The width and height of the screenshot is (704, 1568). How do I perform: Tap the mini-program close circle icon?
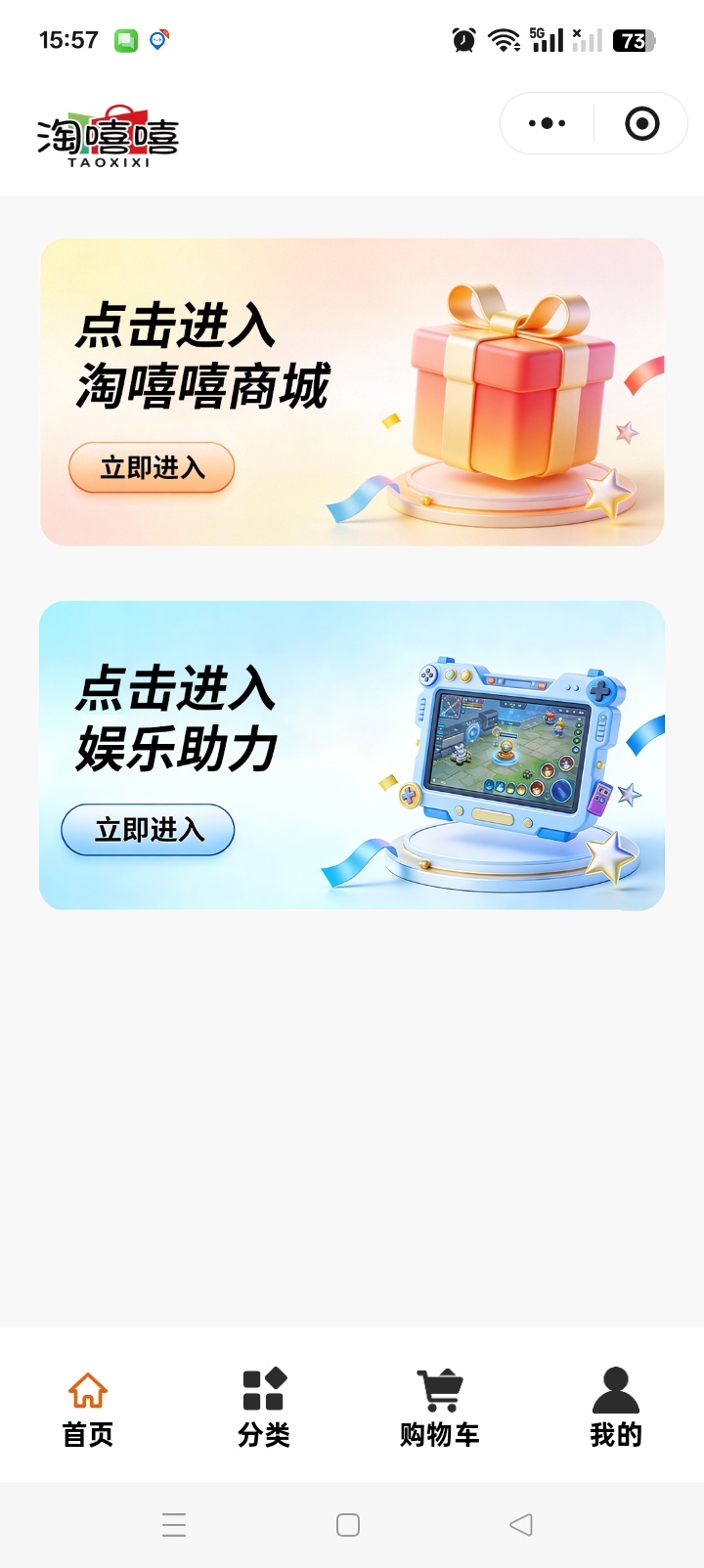coord(642,123)
